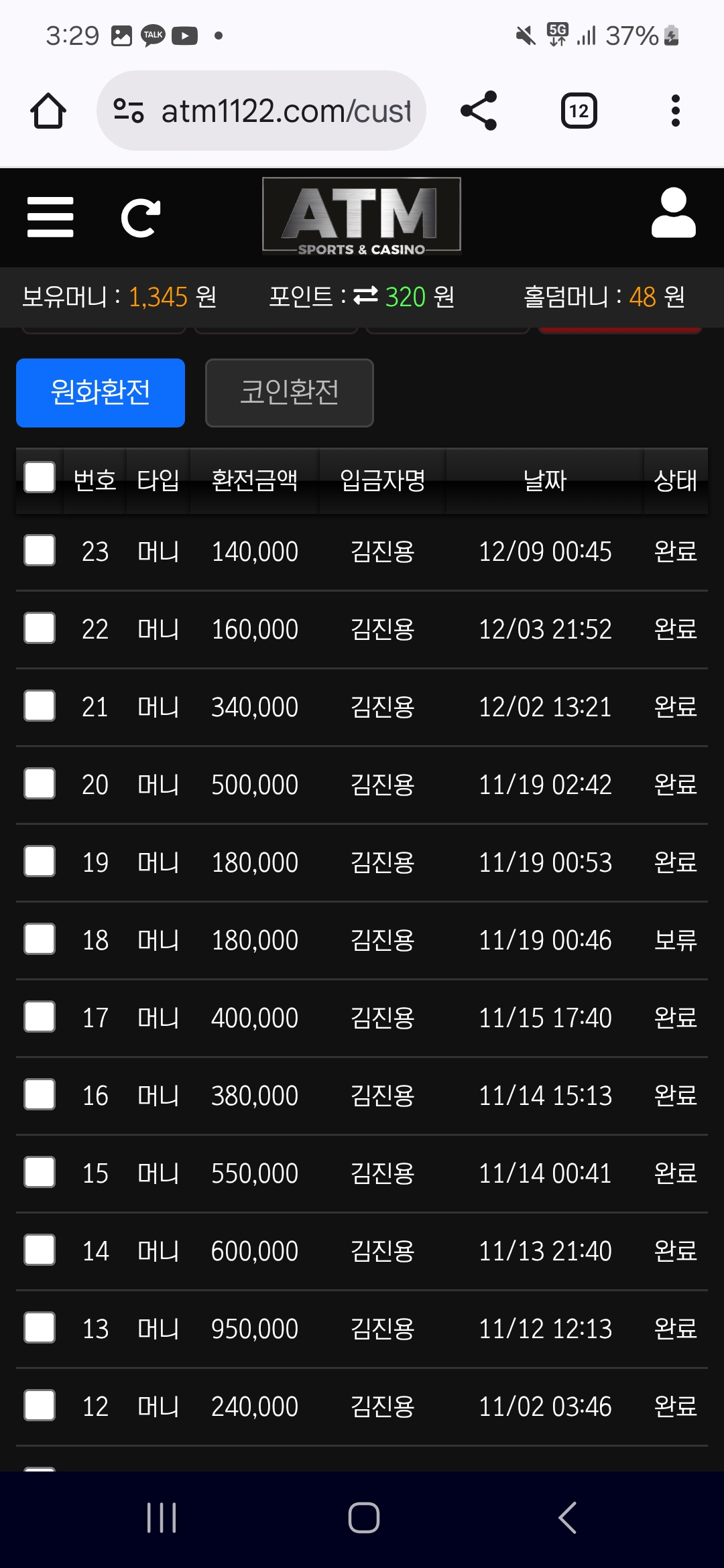
Task: Select the checkbox for row 22
Action: pos(40,629)
